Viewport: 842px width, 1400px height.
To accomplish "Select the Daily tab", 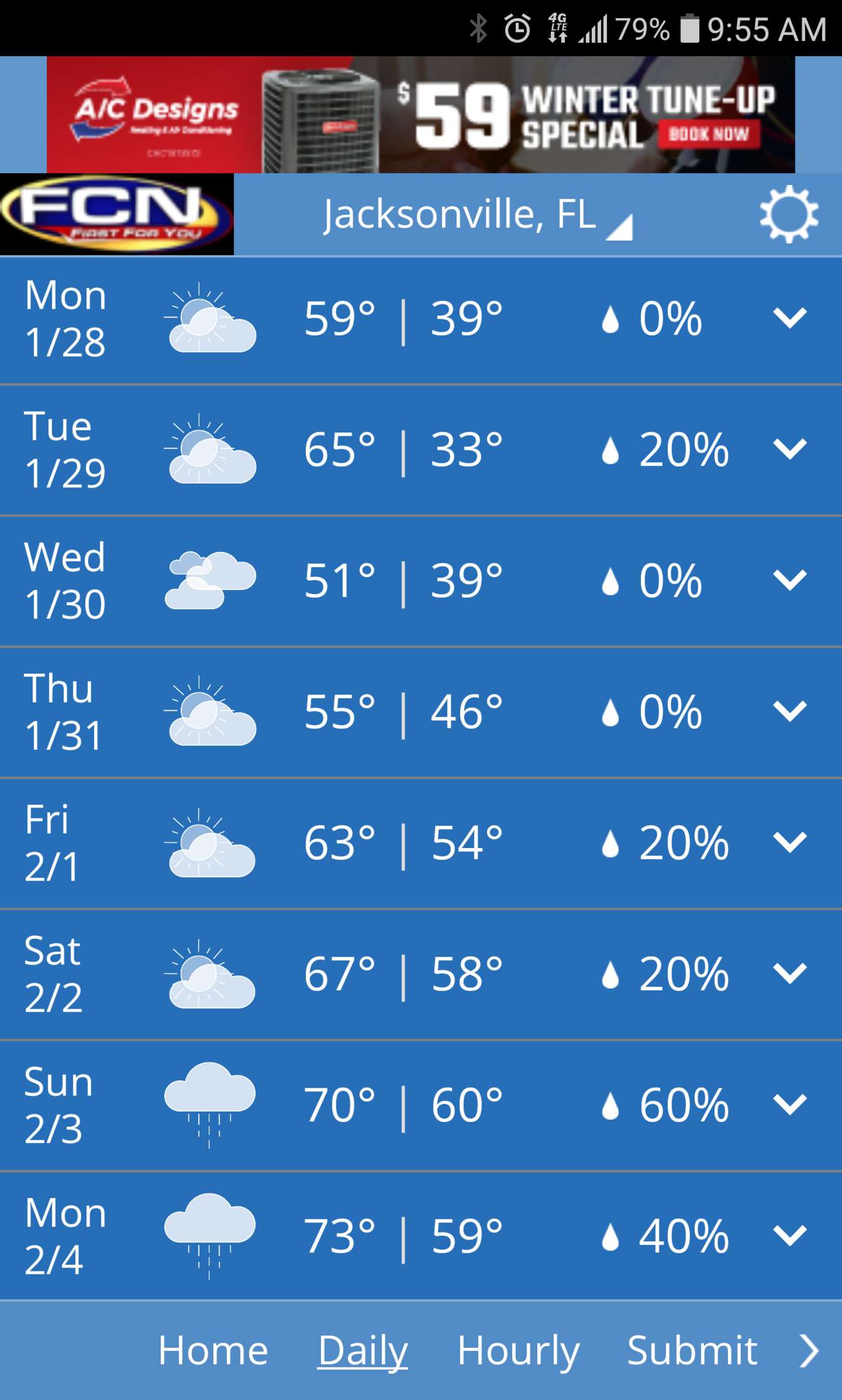I will tap(362, 1350).
